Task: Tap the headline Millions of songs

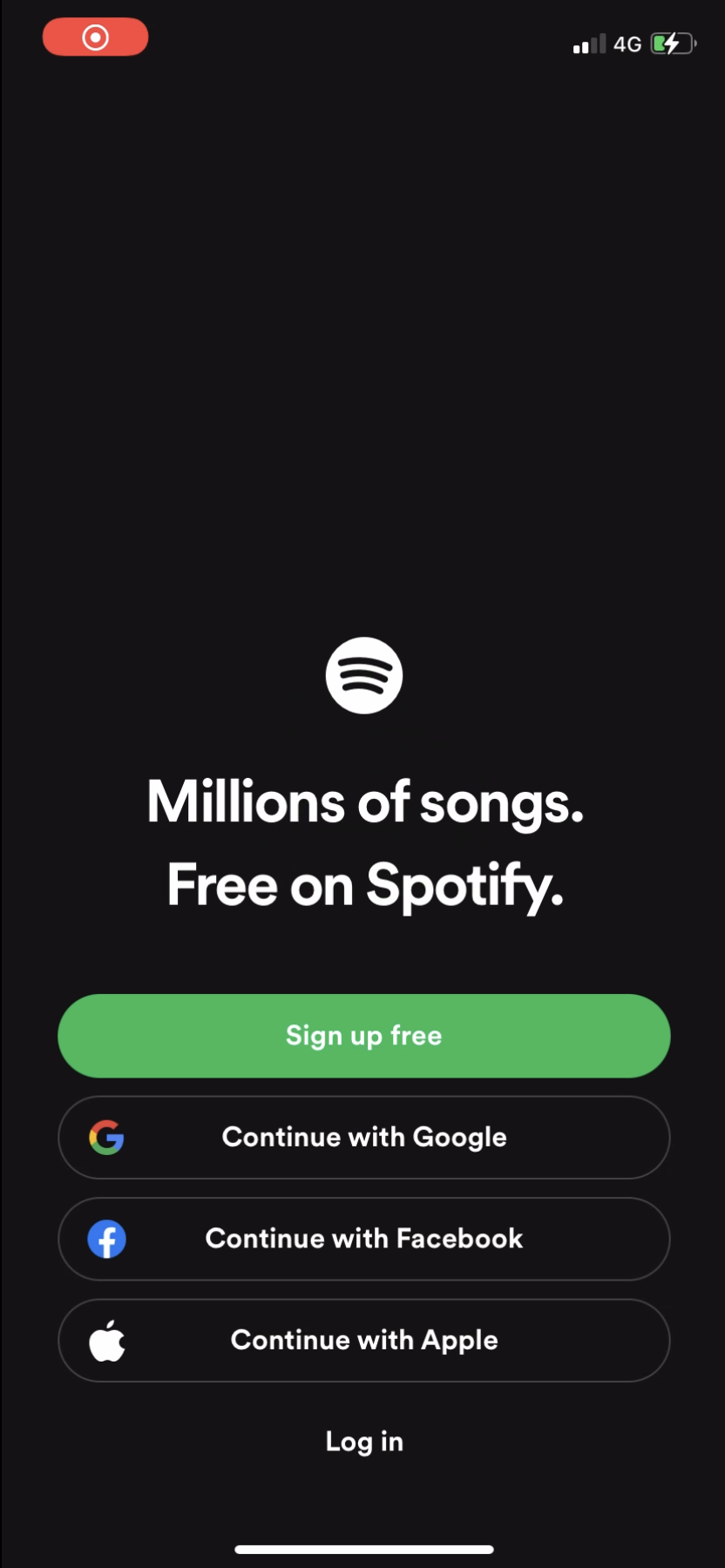Action: click(x=363, y=801)
